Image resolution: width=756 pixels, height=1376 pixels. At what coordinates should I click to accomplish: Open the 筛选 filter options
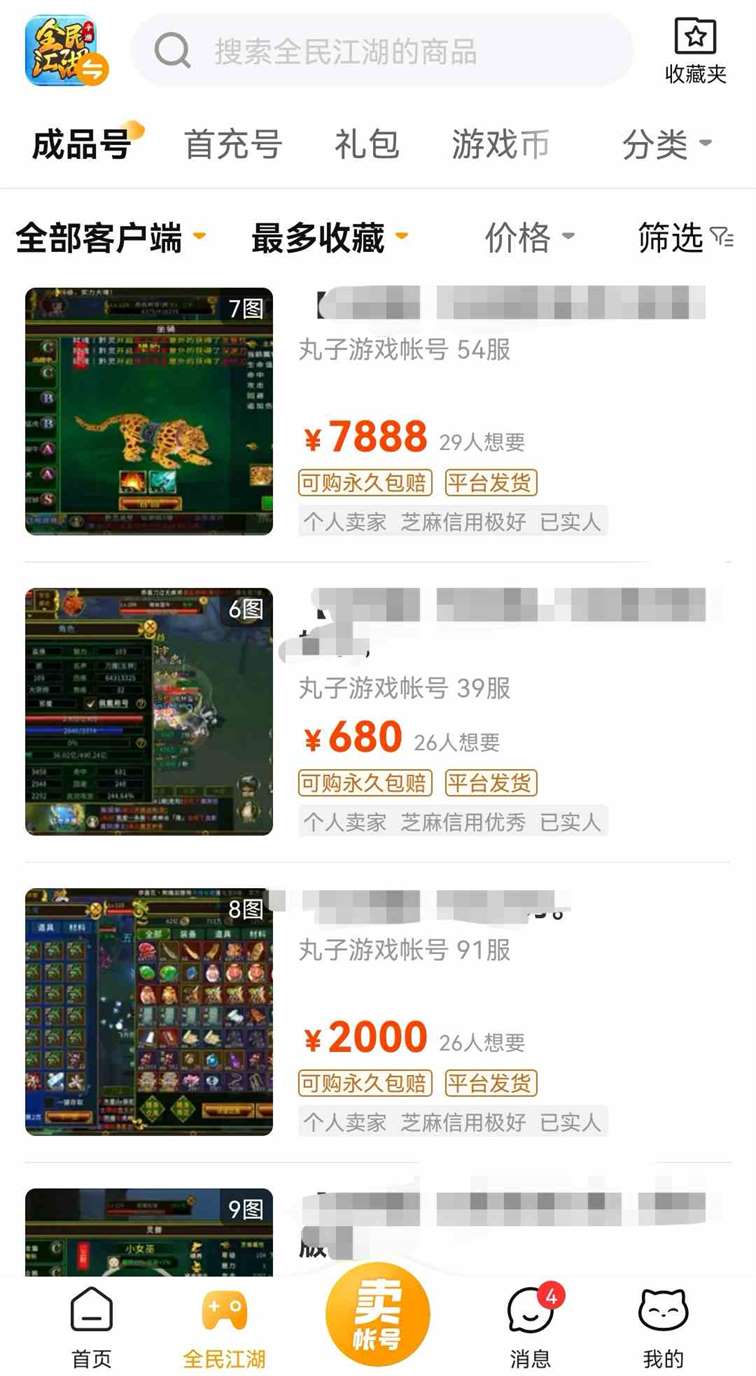click(686, 238)
